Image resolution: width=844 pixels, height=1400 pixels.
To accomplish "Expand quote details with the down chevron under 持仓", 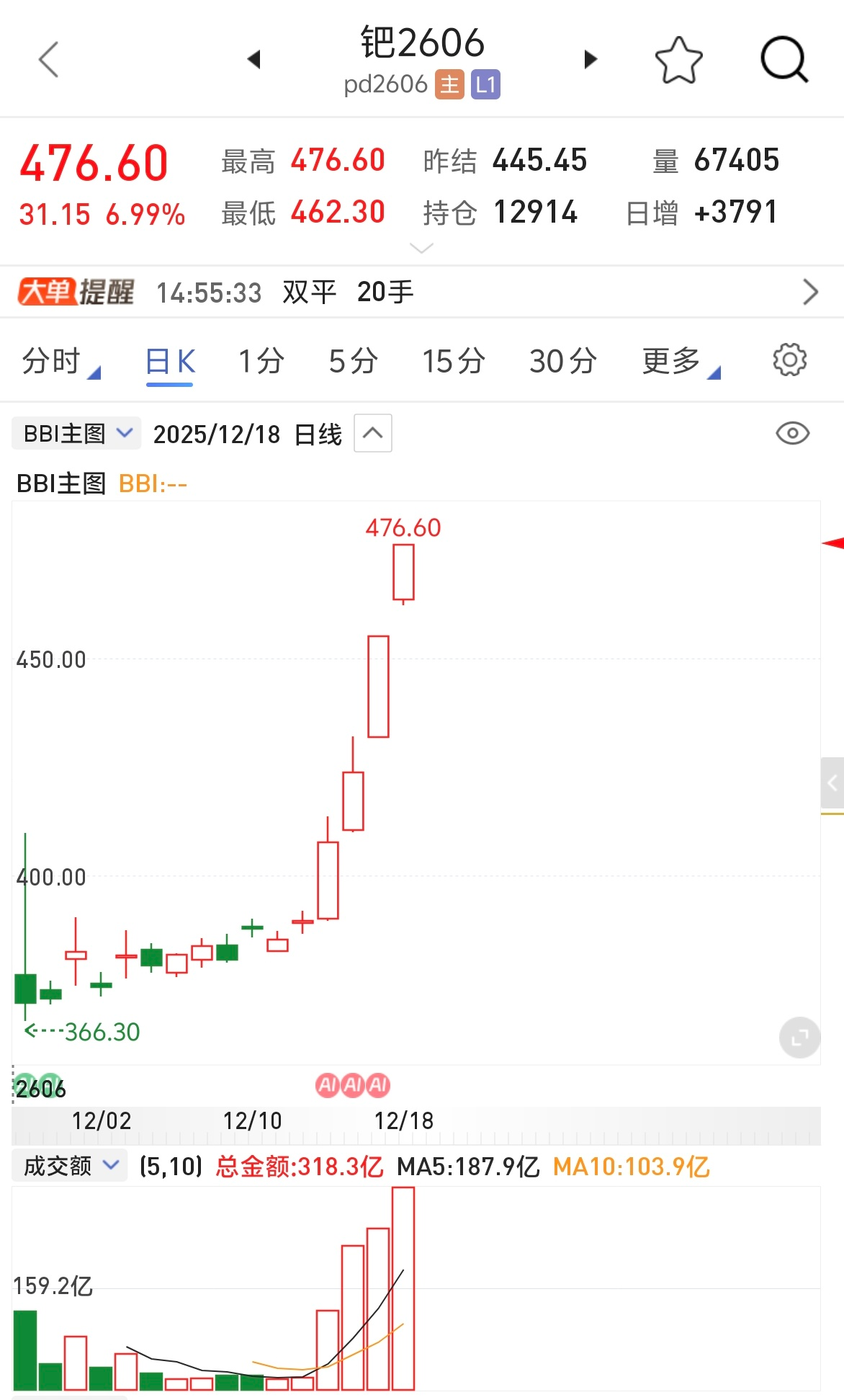I will (x=421, y=248).
